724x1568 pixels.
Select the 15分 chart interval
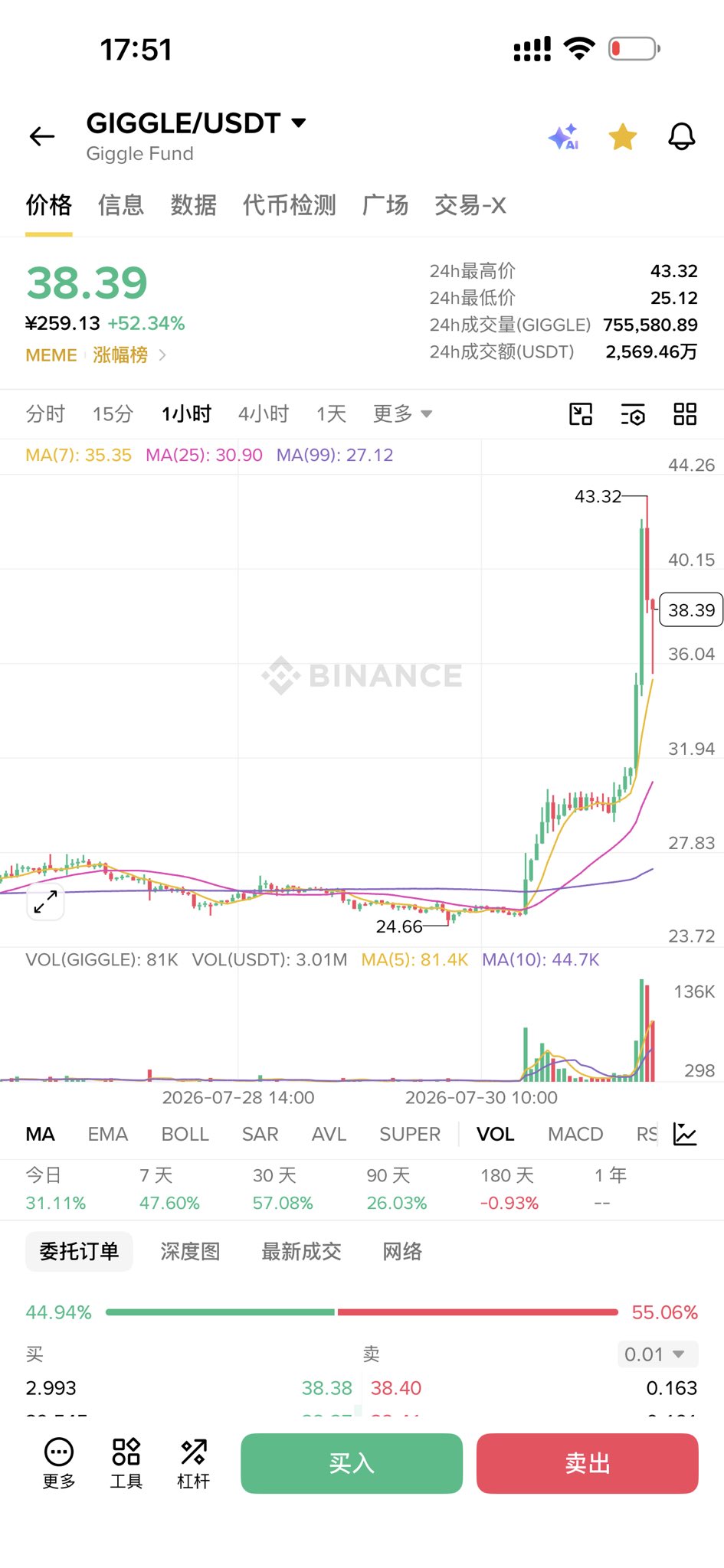click(x=113, y=414)
